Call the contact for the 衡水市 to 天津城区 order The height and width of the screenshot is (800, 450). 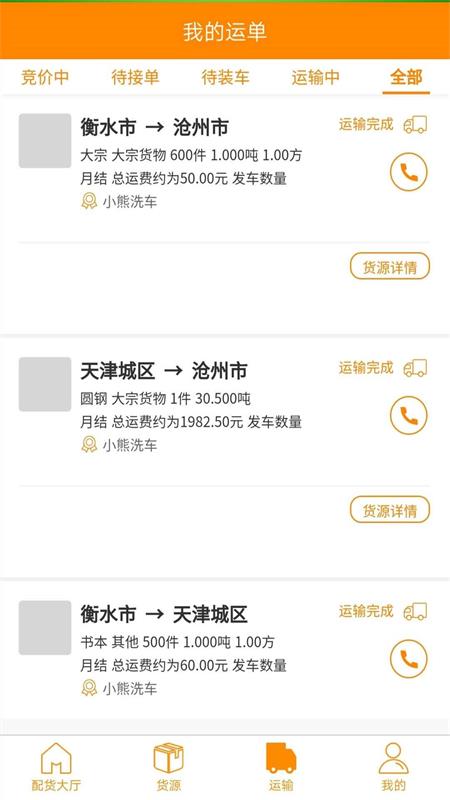click(x=409, y=659)
